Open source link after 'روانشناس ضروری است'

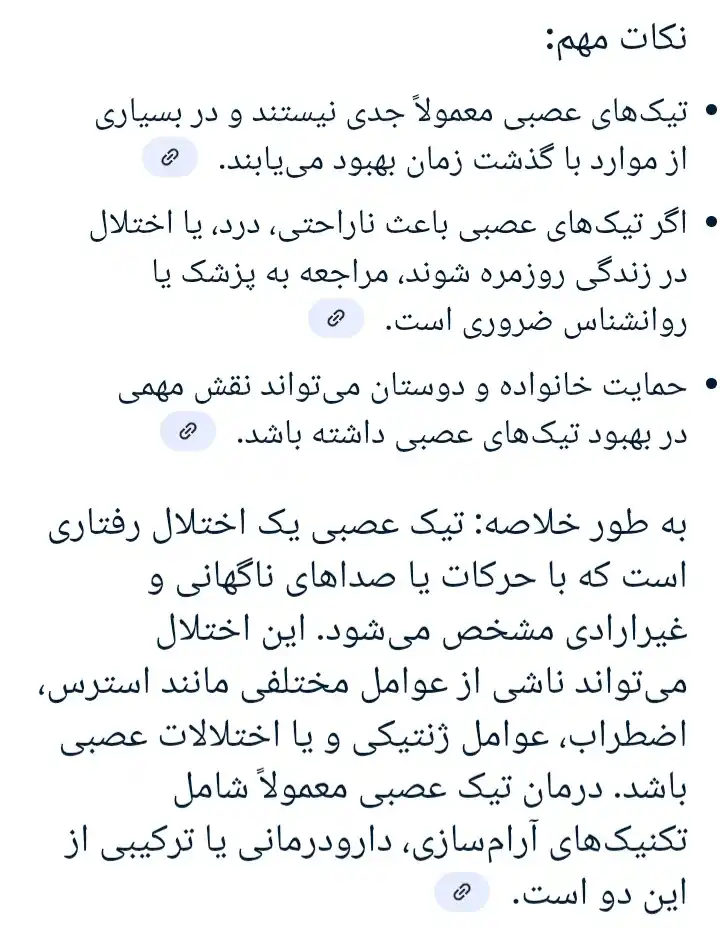tap(336, 319)
